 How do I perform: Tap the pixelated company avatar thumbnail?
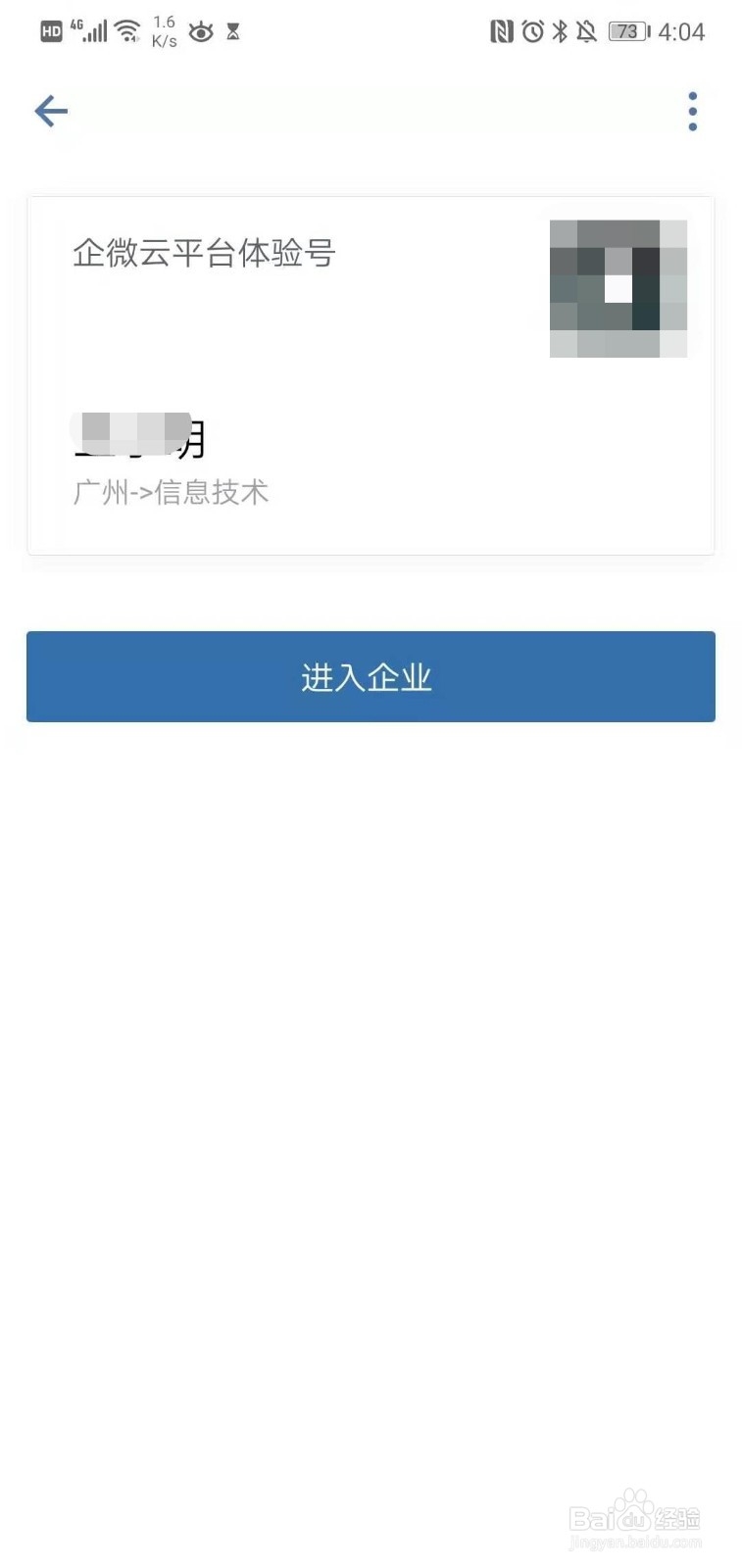click(x=618, y=287)
